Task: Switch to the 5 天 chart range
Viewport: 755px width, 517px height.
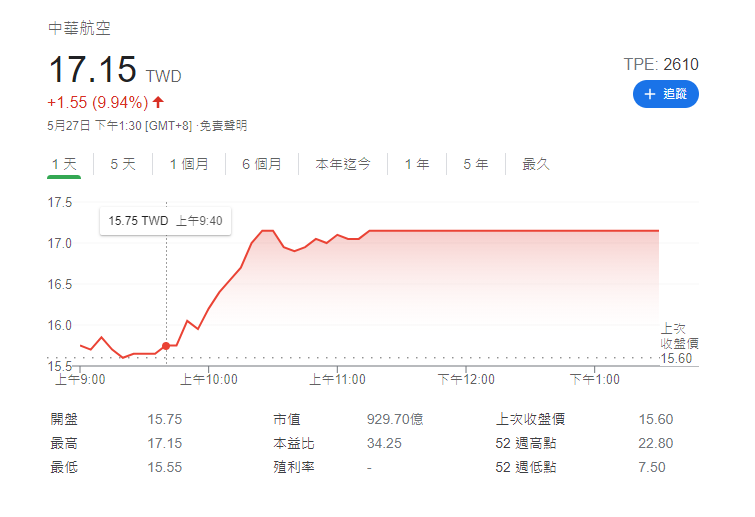Action: (123, 164)
